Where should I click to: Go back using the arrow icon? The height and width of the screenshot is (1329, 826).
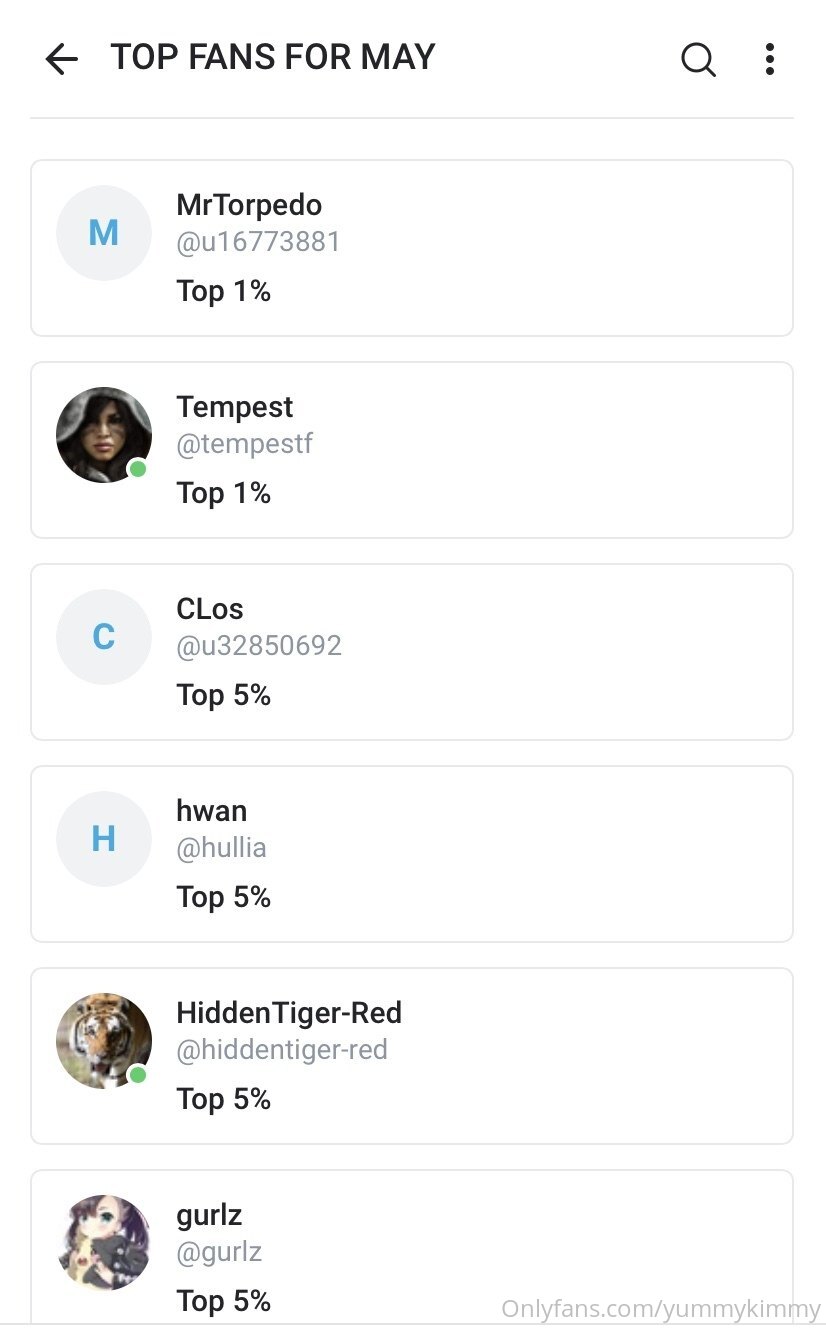(x=62, y=60)
